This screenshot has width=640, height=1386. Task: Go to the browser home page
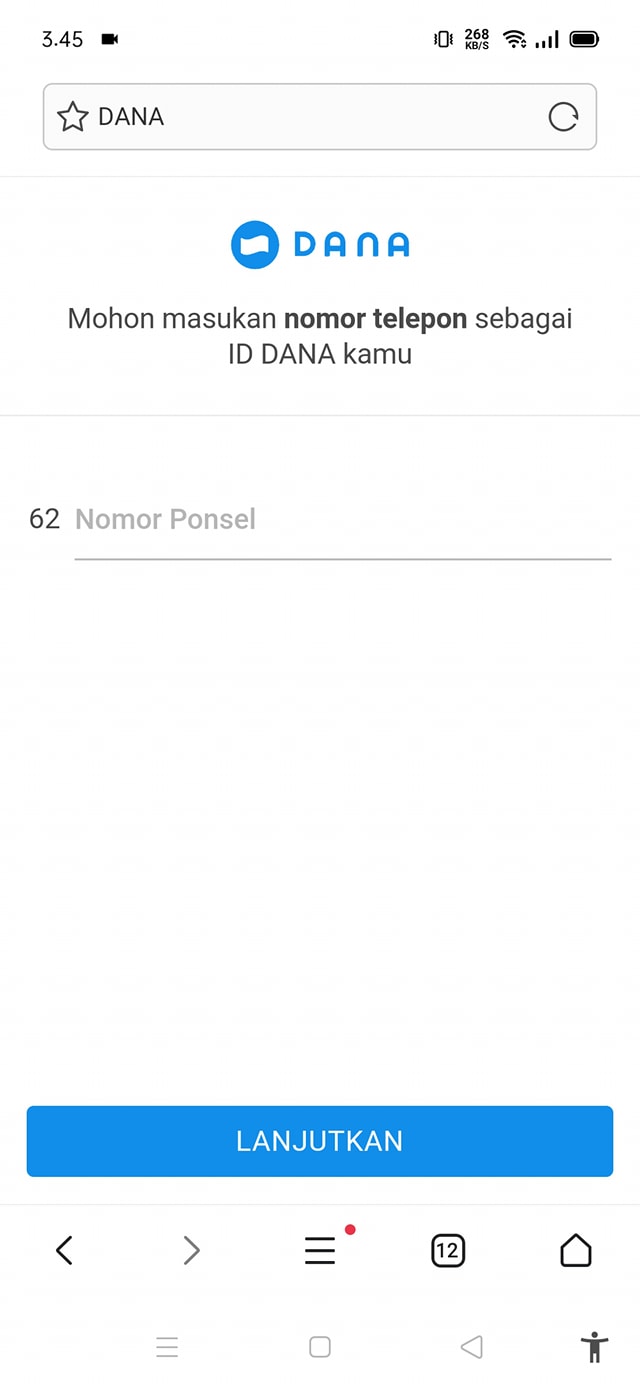[x=575, y=1250]
